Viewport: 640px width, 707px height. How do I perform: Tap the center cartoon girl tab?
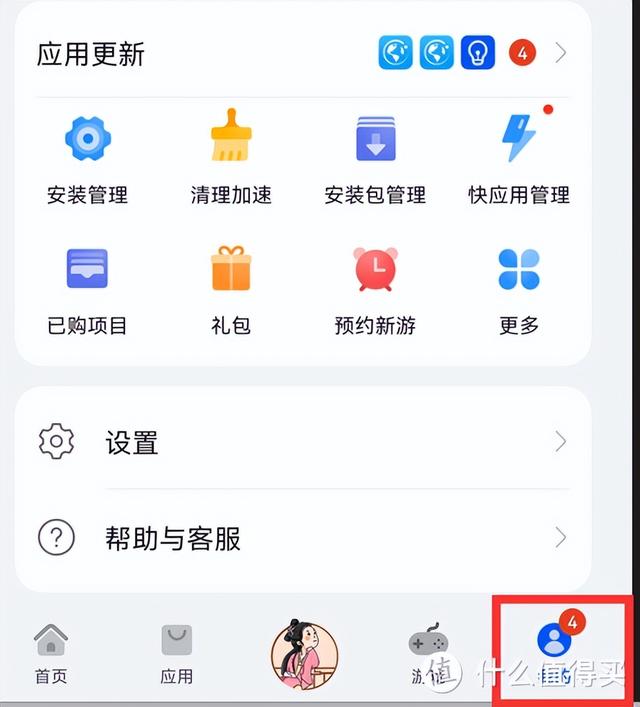pos(304,654)
